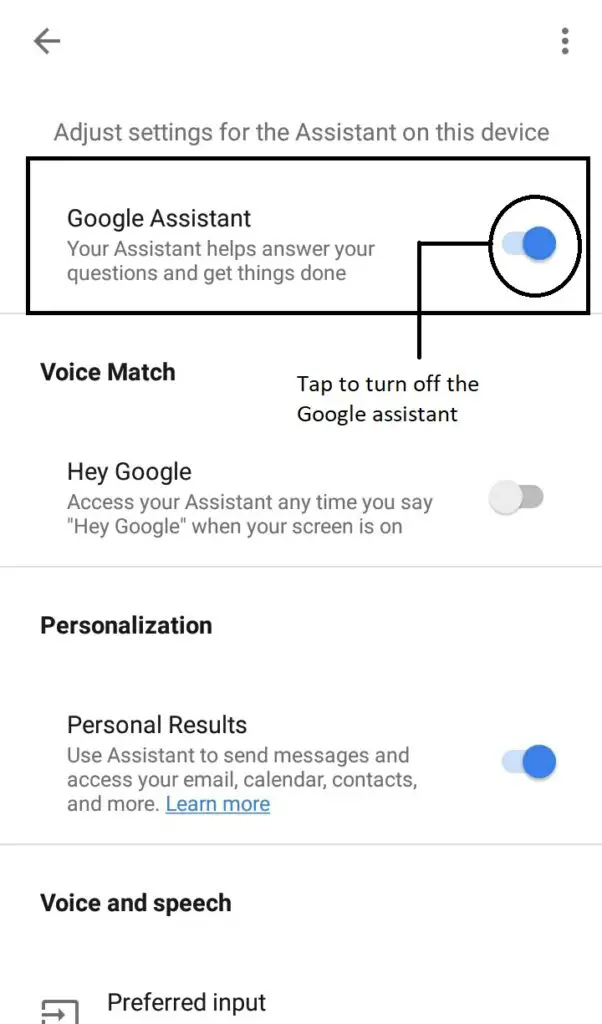Viewport: 602px width, 1024px height.
Task: Open the Learn more link
Action: [x=217, y=803]
